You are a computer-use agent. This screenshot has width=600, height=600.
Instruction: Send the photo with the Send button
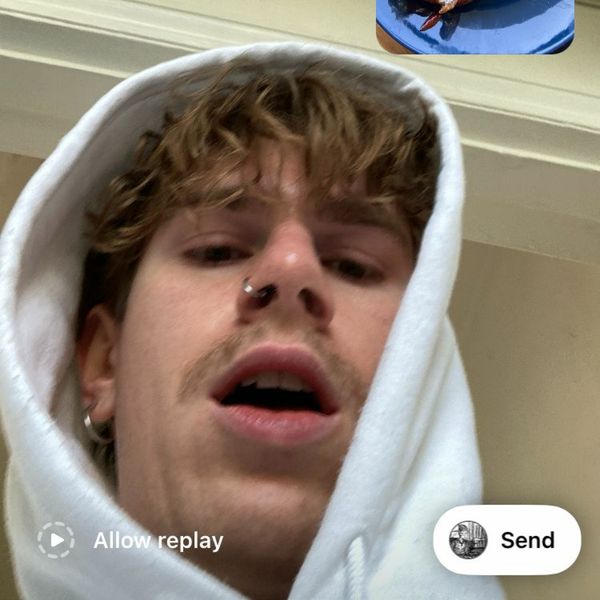click(x=507, y=540)
